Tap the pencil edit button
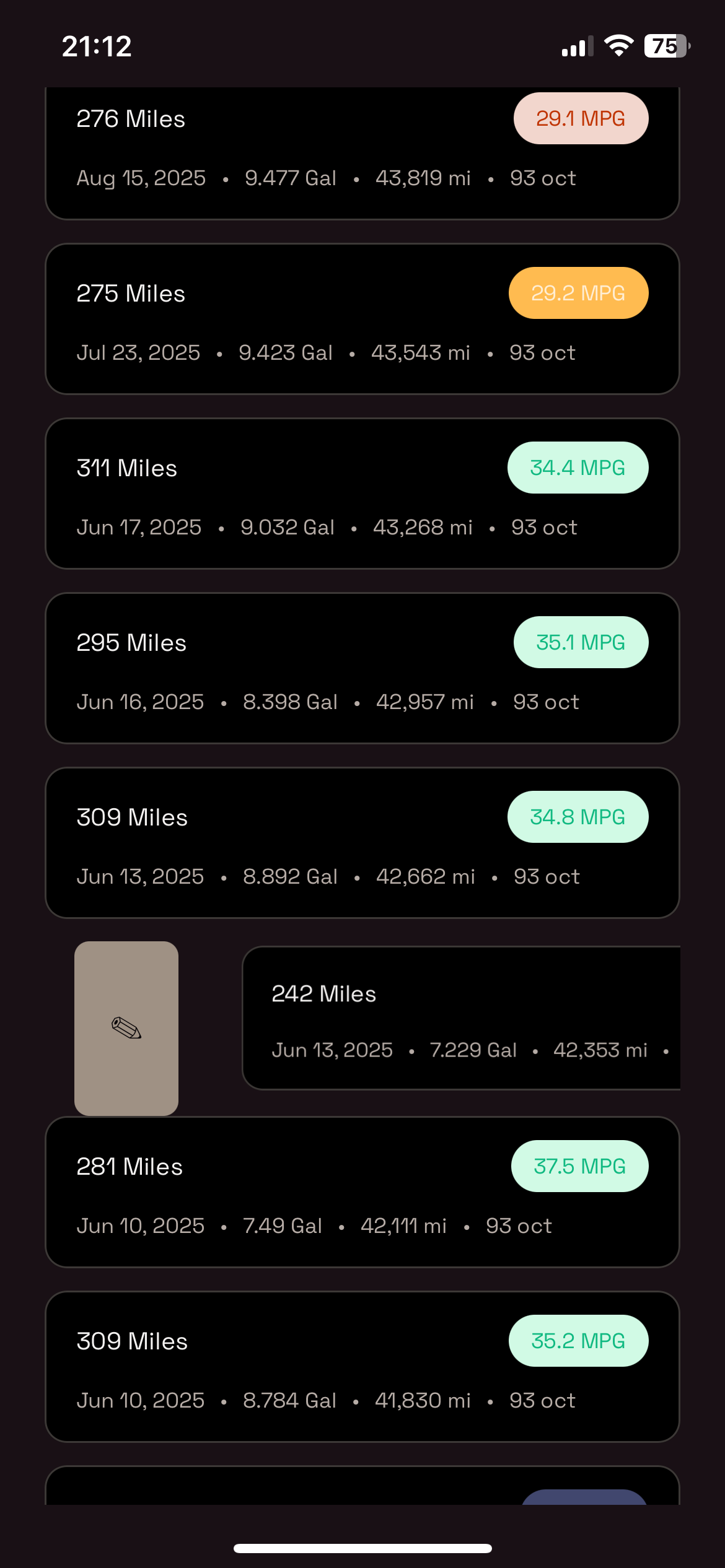725x1568 pixels. coord(126,1028)
